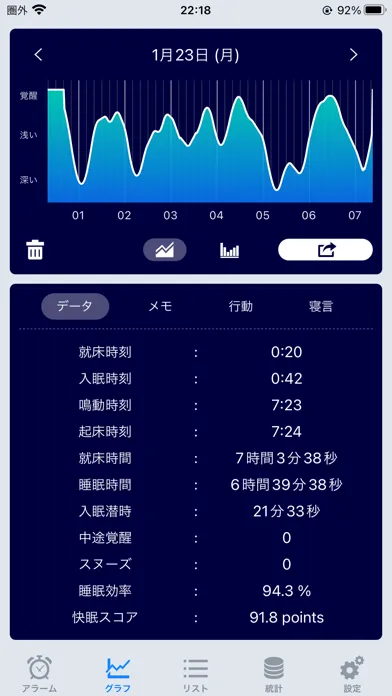Screen dimensions: 392x696
Task: Open the メモ tab
Action: tap(160, 306)
